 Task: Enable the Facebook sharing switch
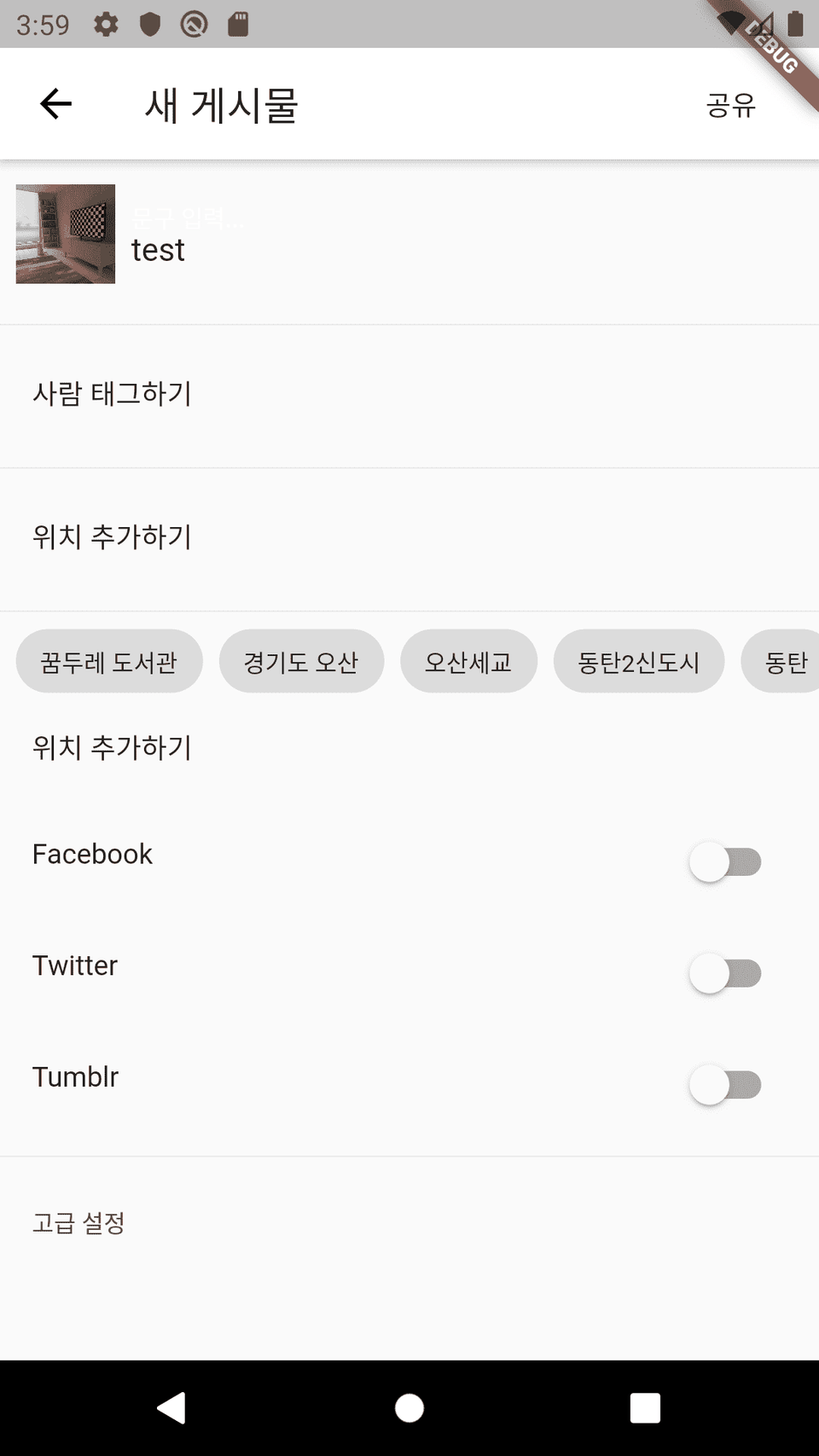pyautogui.click(x=725, y=861)
